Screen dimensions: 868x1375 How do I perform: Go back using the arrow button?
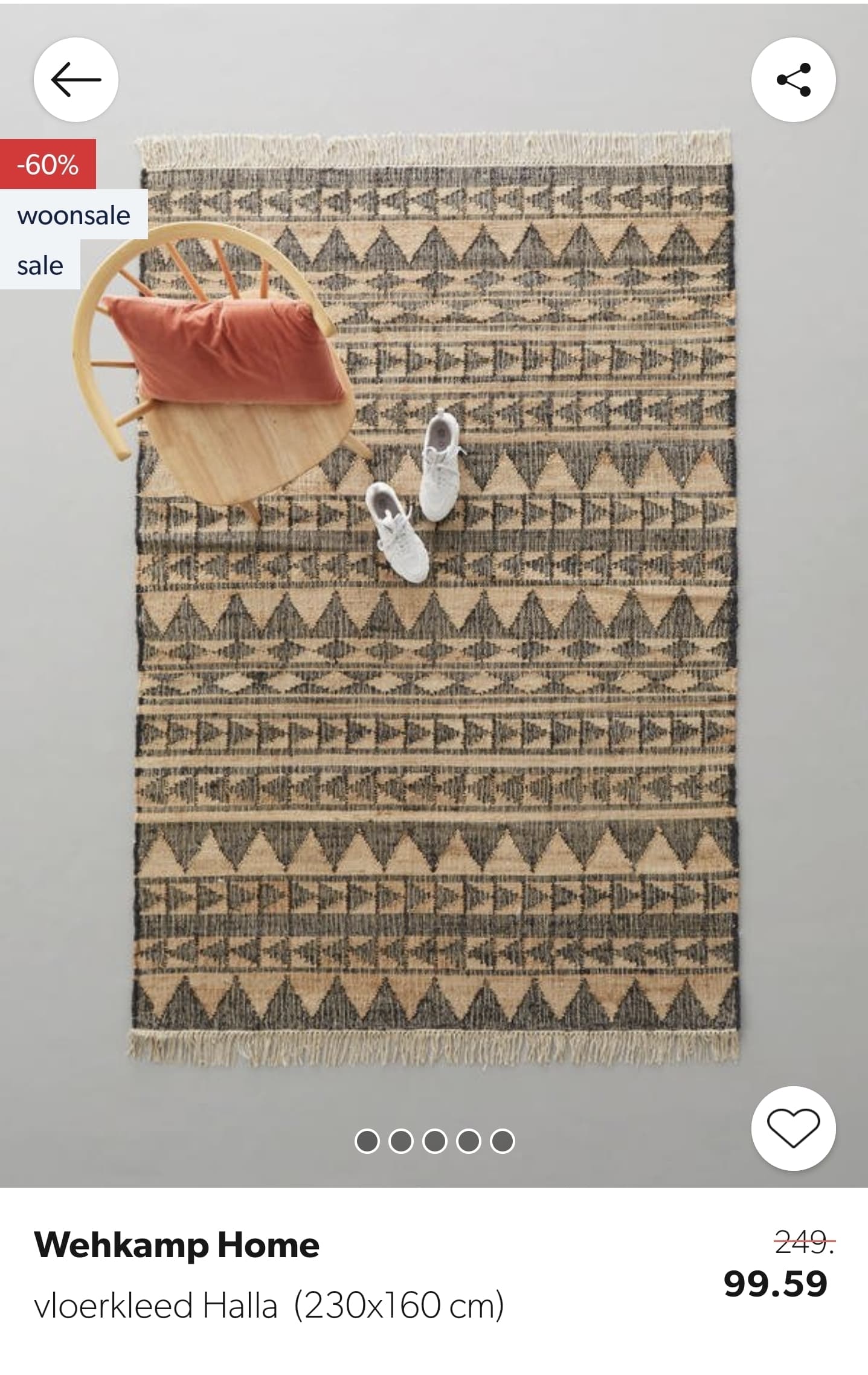(x=76, y=80)
